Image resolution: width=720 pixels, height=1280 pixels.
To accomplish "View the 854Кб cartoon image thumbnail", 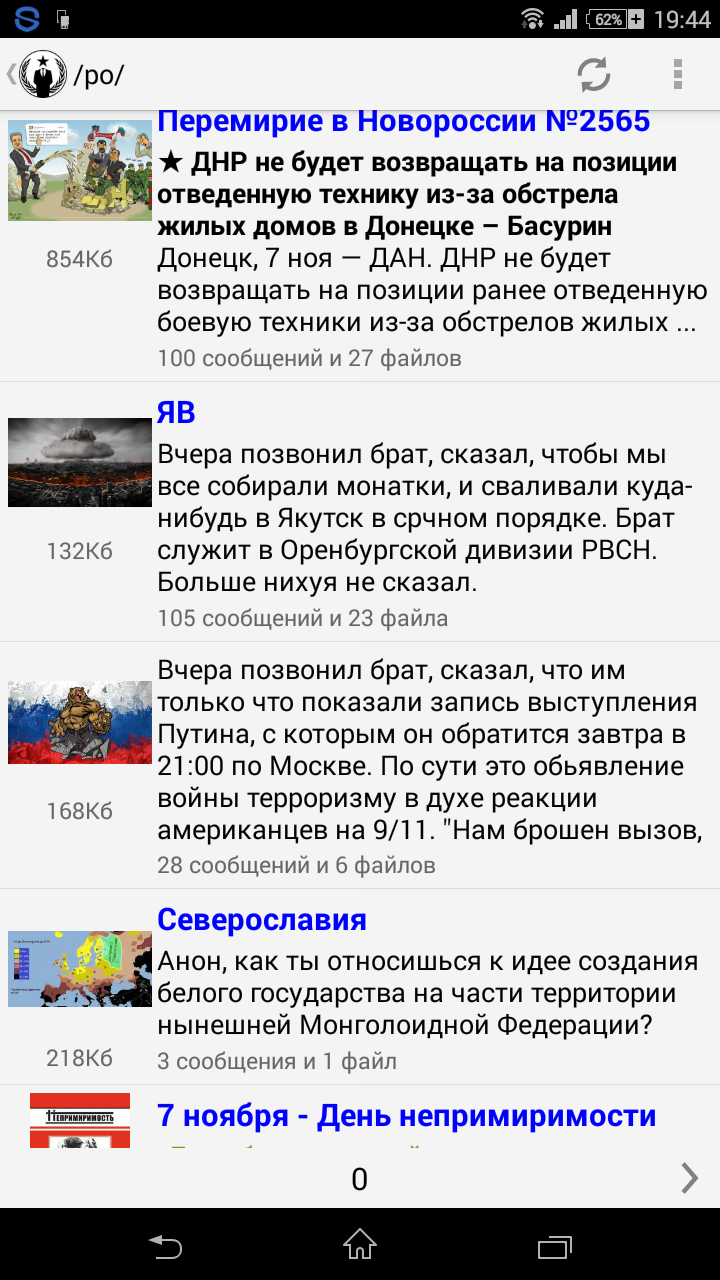I will coord(79,171).
